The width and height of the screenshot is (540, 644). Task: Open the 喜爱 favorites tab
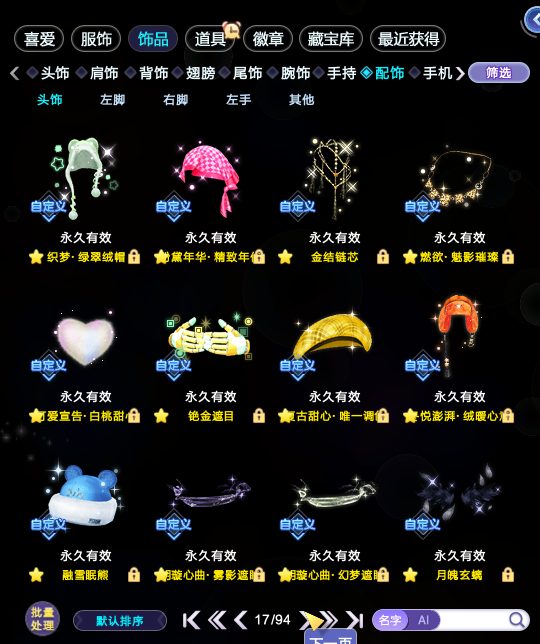[x=39, y=39]
